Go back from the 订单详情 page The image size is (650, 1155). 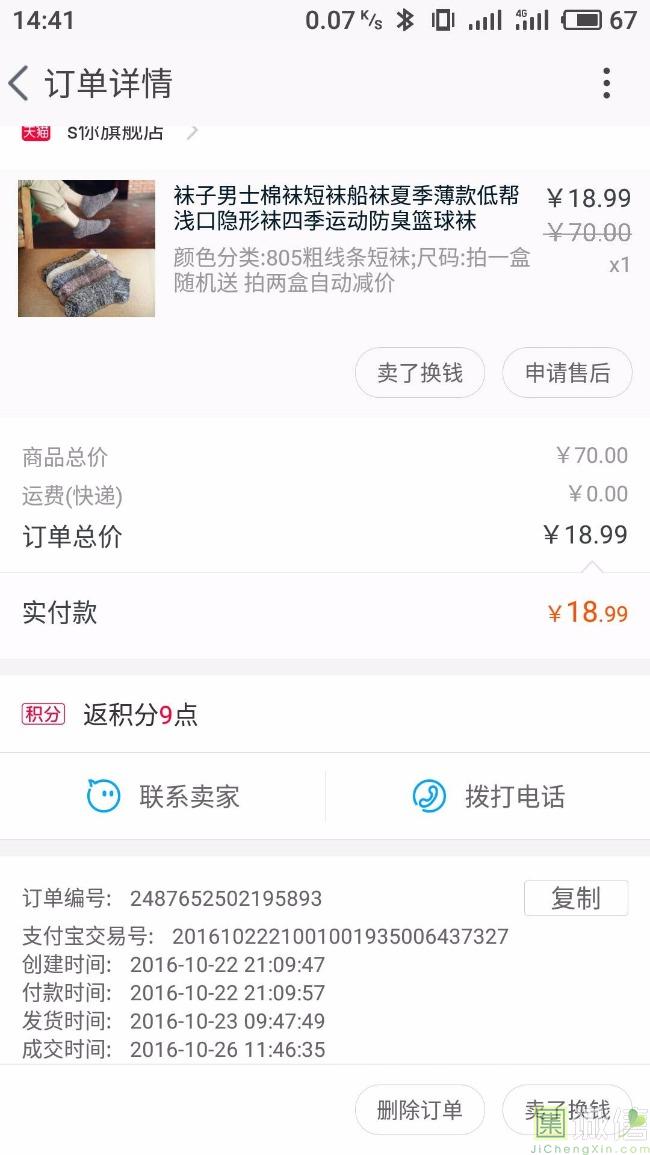tap(19, 82)
